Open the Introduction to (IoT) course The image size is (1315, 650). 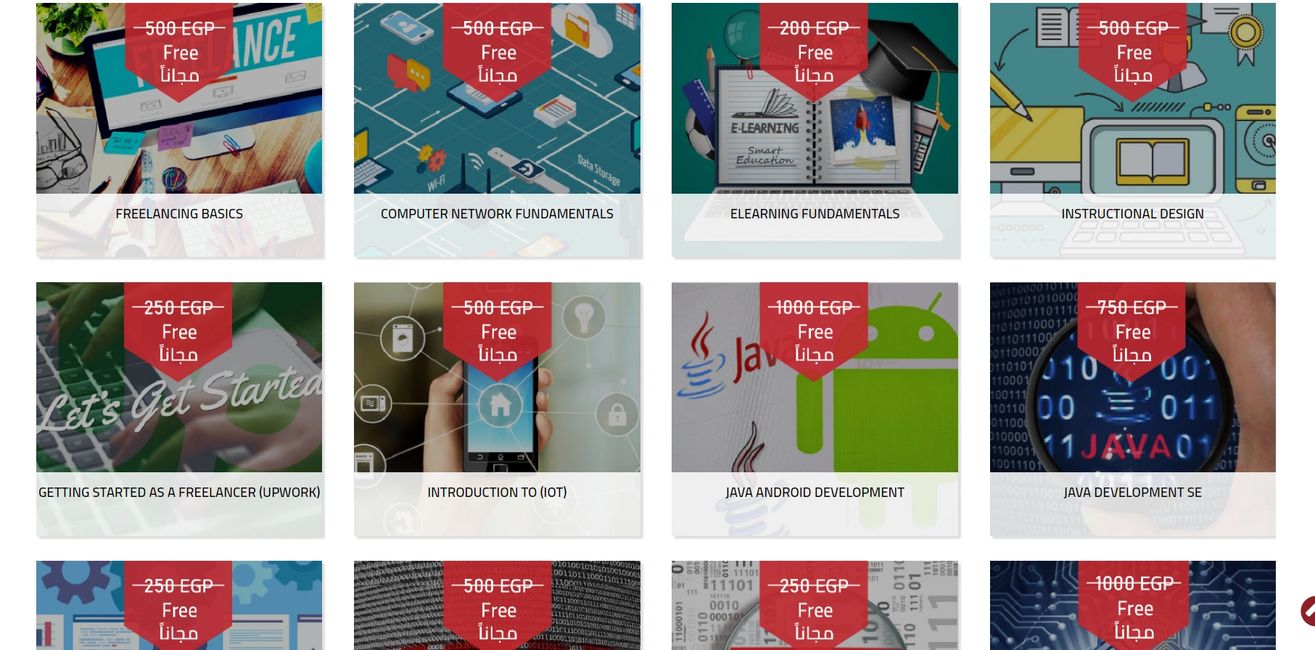pyautogui.click(x=497, y=492)
